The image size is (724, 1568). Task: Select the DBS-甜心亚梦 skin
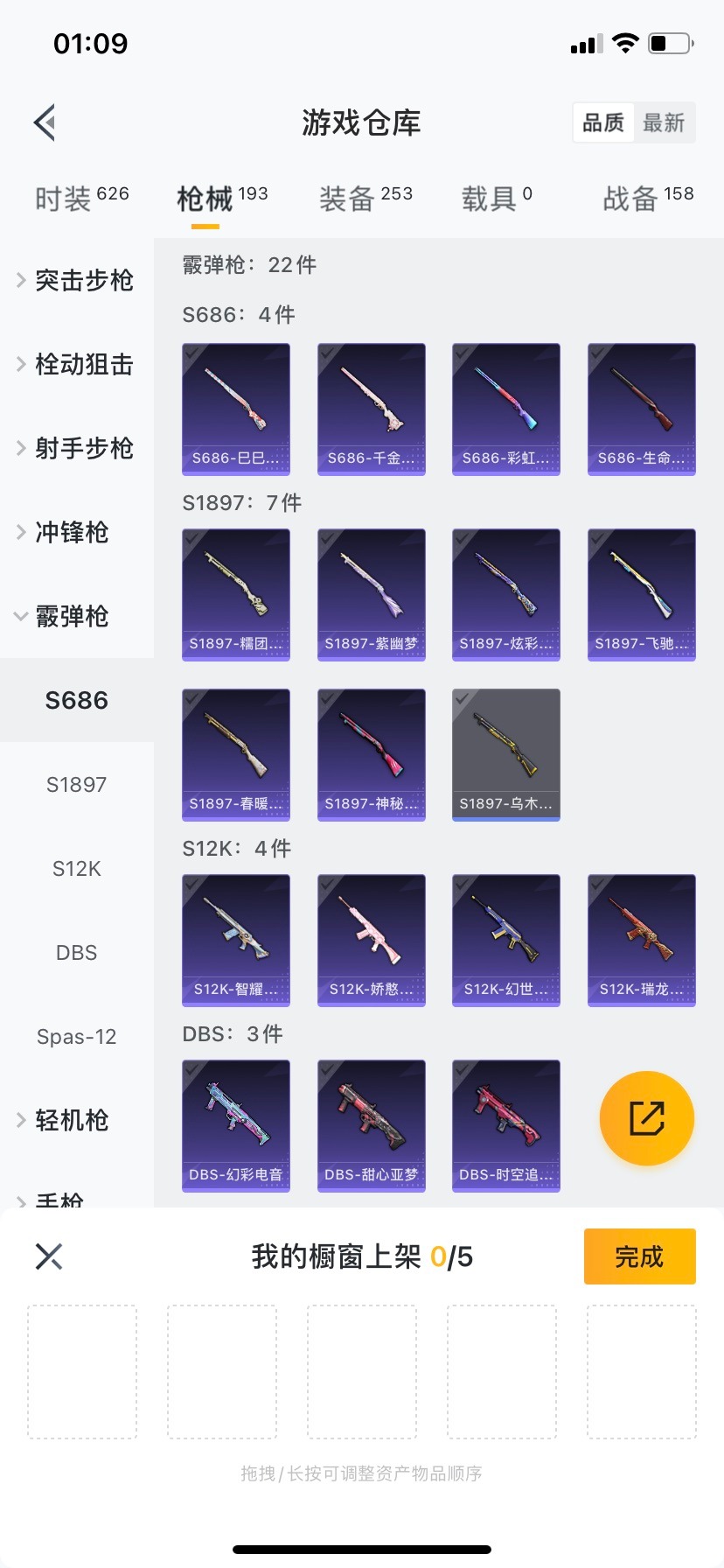coord(371,1125)
